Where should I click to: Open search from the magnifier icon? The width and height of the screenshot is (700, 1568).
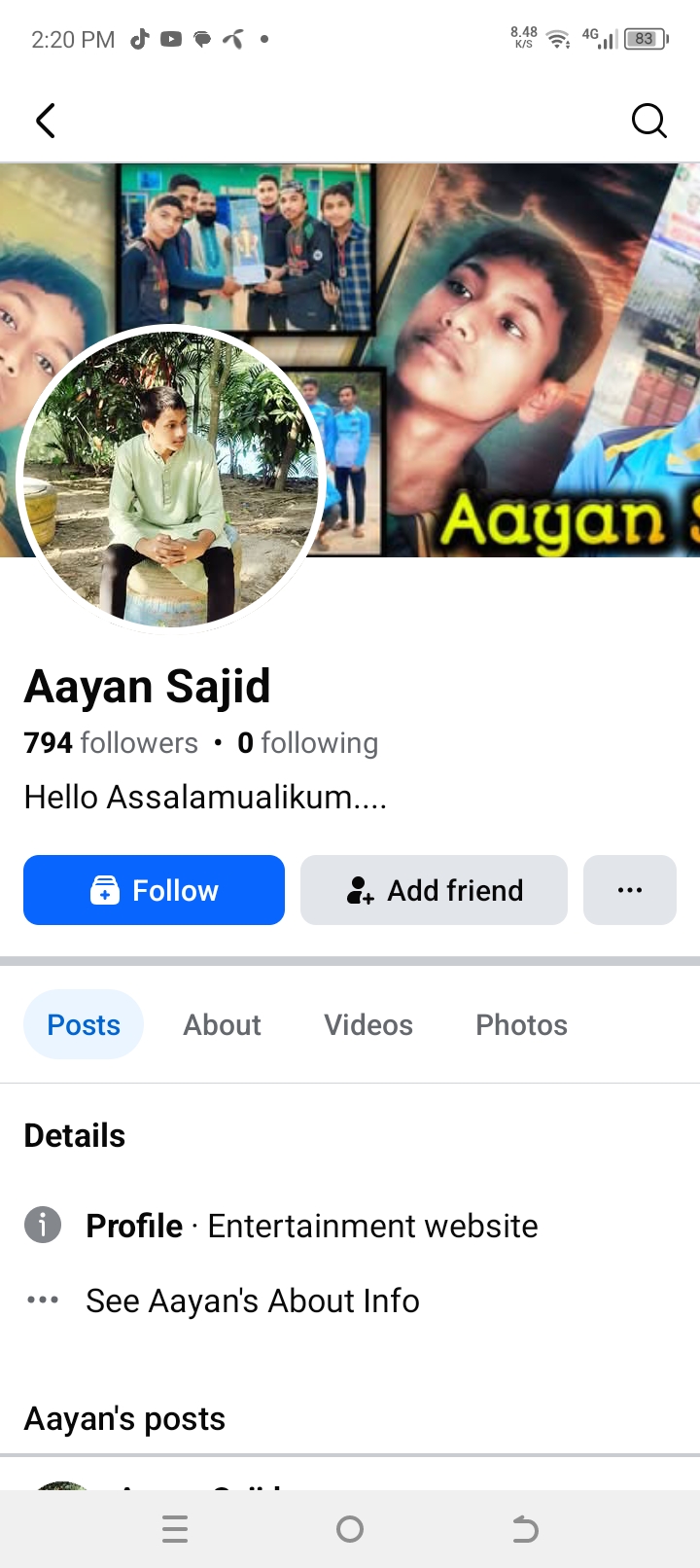648,121
